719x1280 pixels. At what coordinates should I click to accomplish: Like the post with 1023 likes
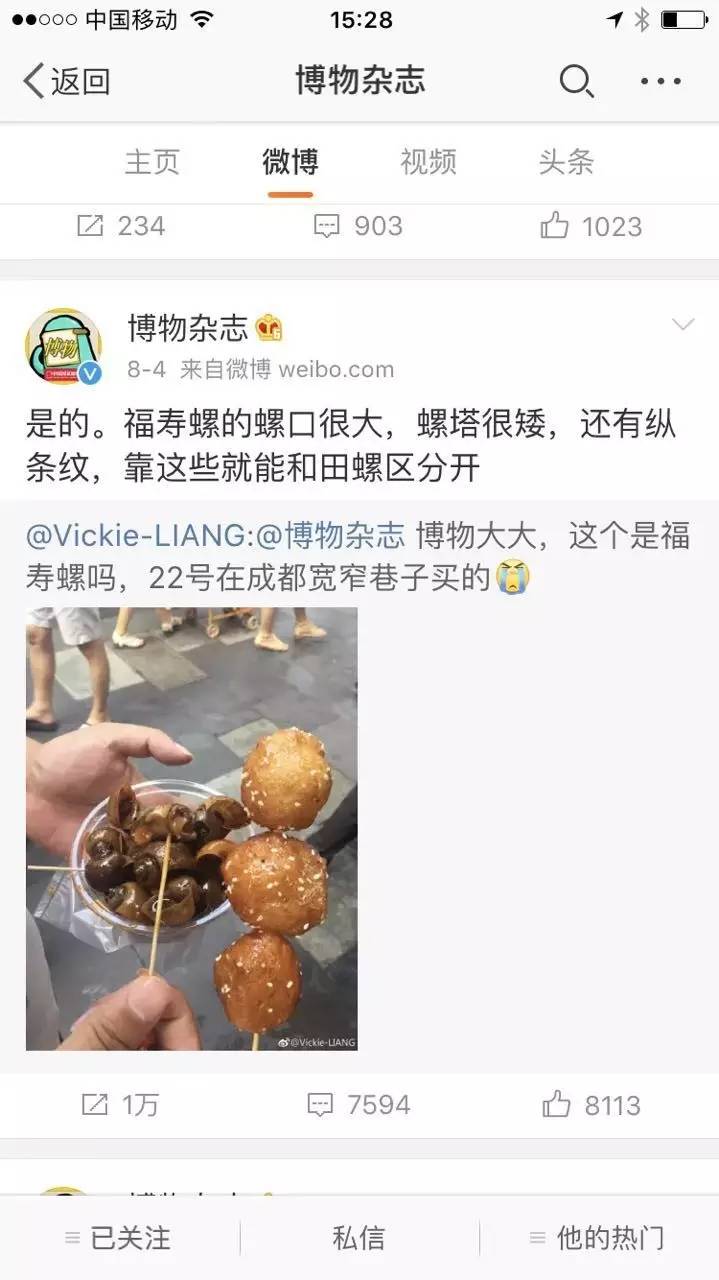pos(591,226)
